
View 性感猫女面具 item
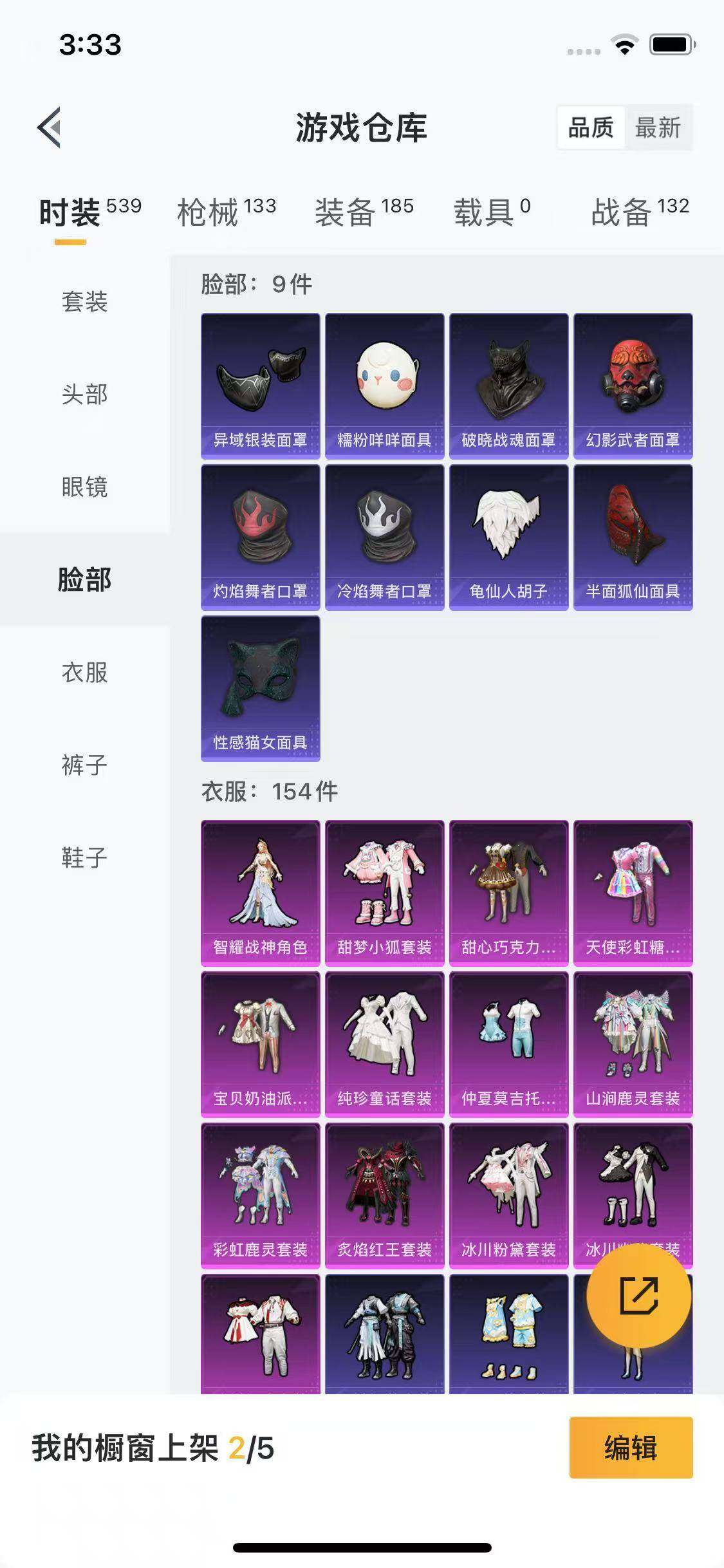[x=261, y=689]
